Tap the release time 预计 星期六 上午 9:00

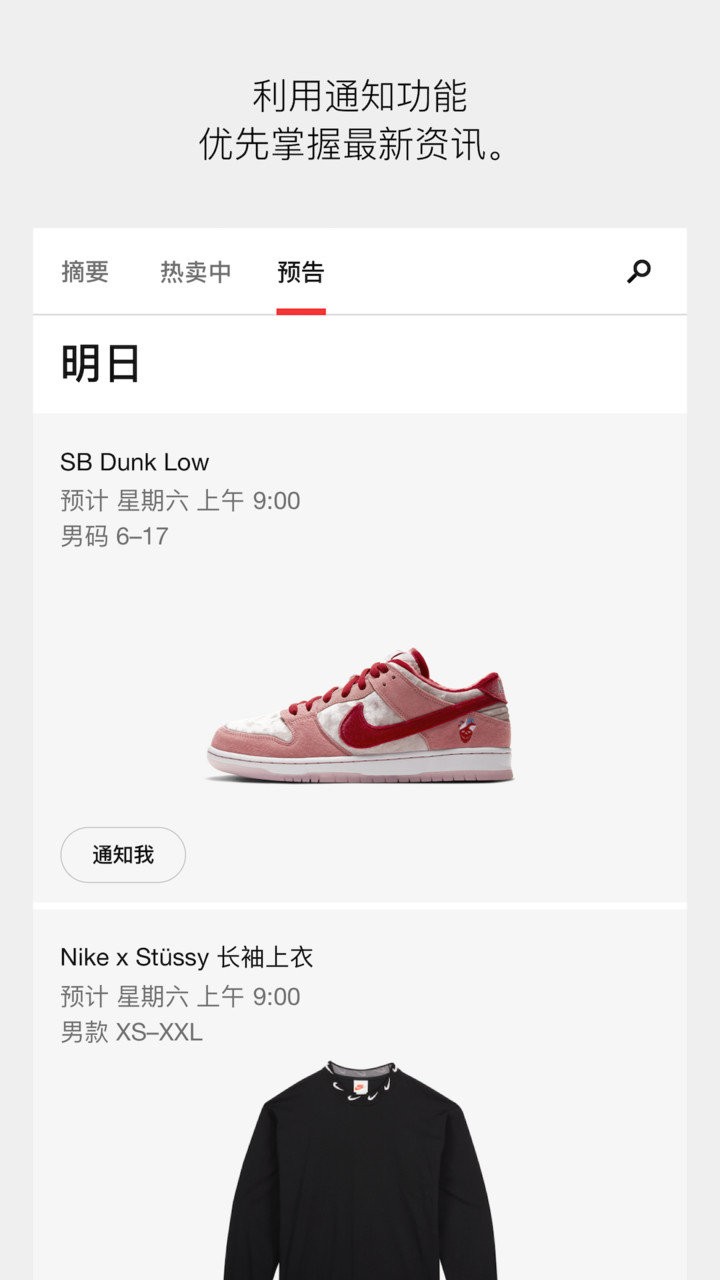click(x=180, y=500)
